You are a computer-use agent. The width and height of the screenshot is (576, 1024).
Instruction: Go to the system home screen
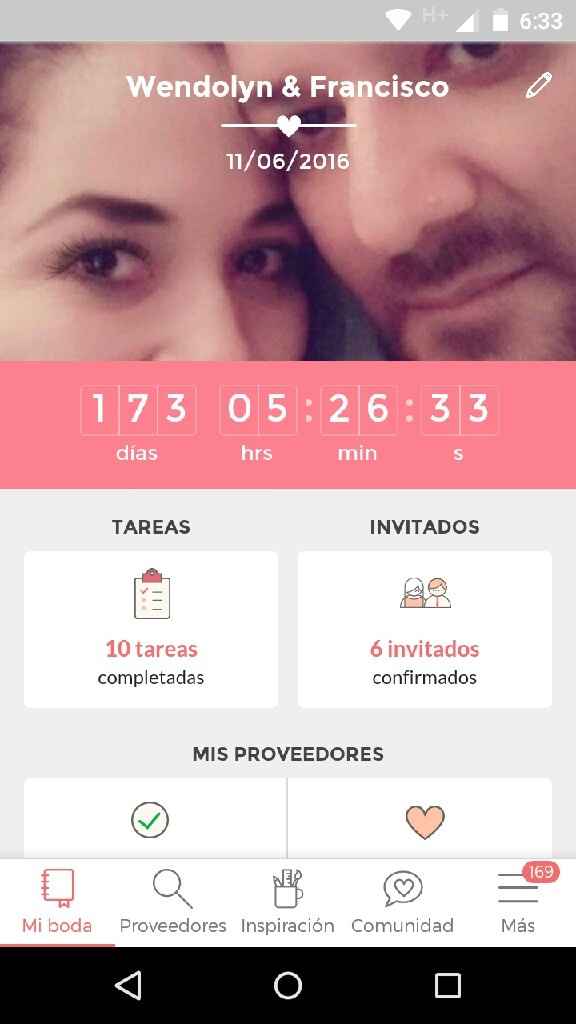[x=288, y=985]
